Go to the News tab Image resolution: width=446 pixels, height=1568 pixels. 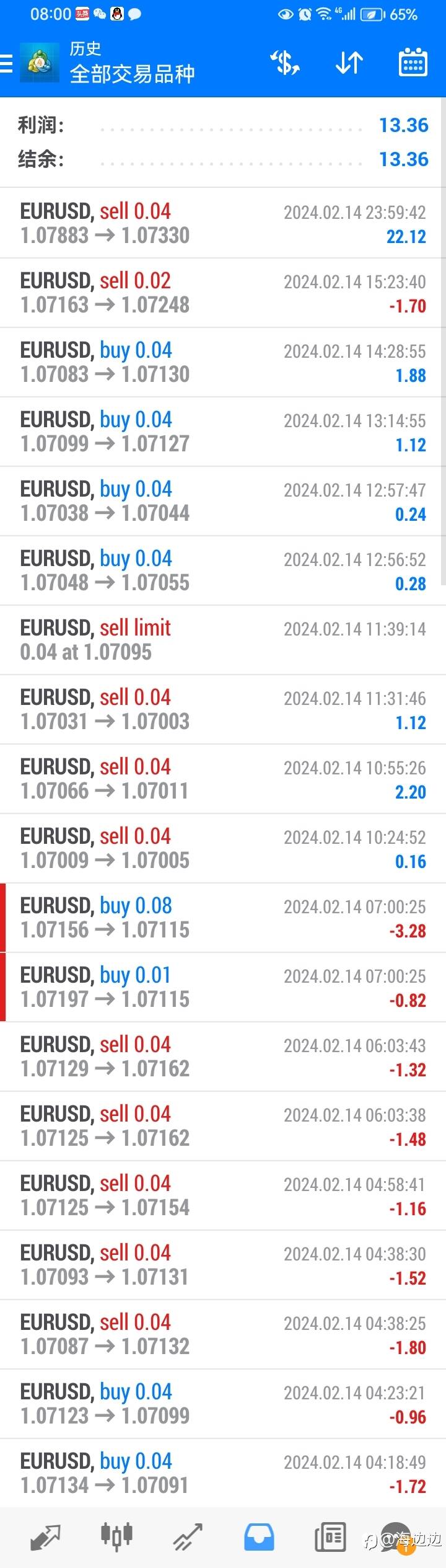tap(330, 1536)
